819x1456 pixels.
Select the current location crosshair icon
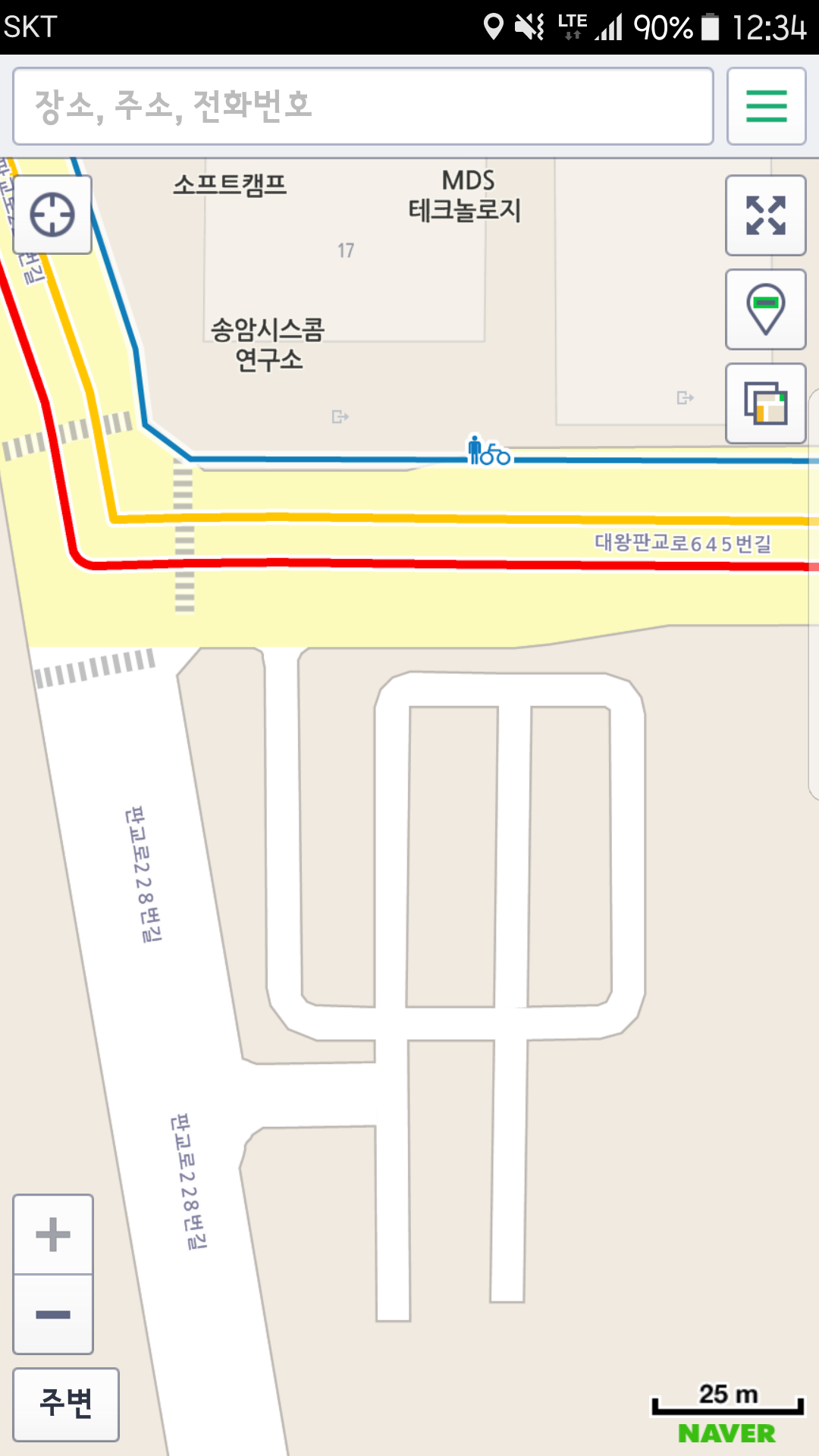pos(52,215)
